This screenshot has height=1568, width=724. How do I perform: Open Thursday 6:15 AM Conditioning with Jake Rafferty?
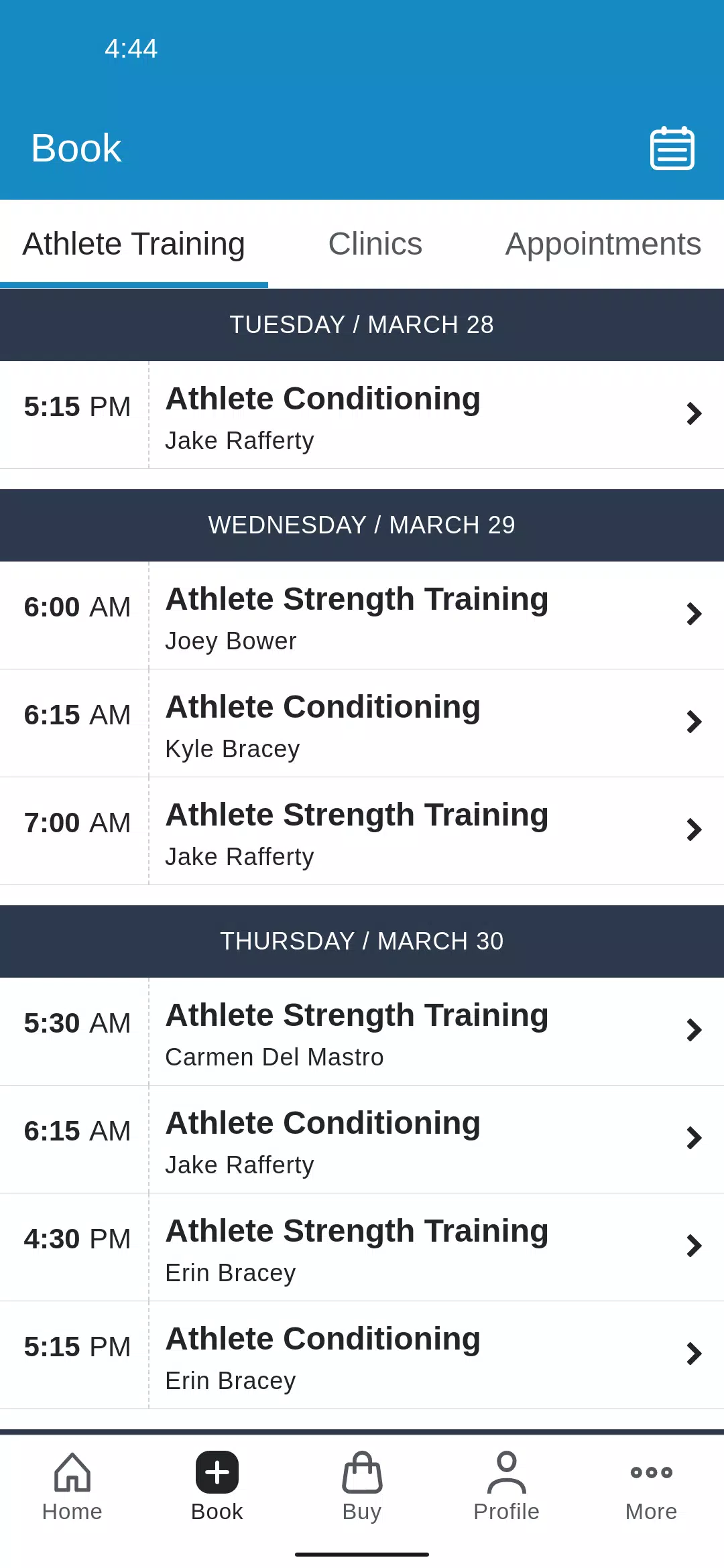point(362,1139)
